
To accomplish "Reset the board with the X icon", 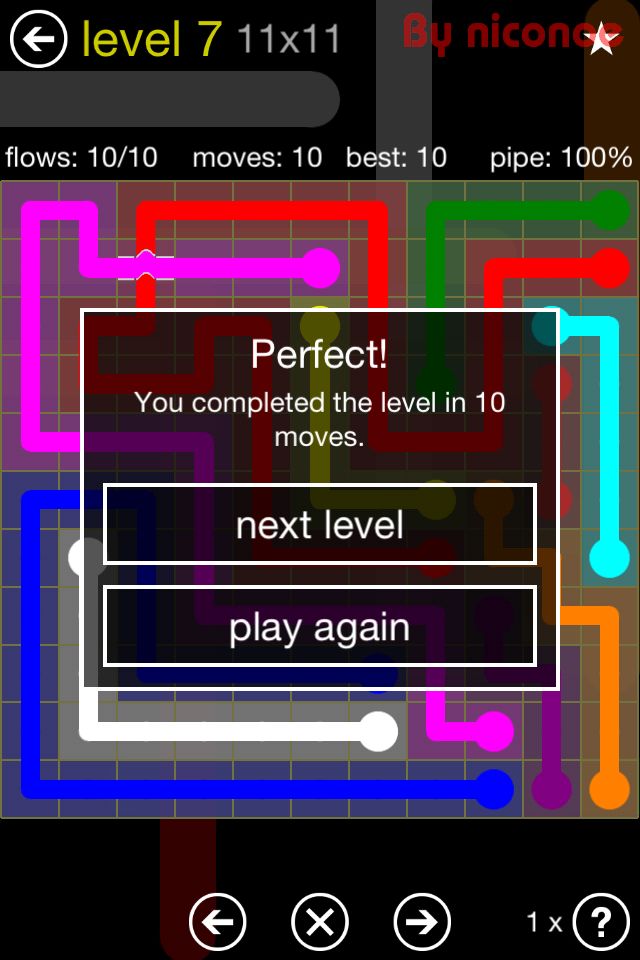I will (320, 921).
